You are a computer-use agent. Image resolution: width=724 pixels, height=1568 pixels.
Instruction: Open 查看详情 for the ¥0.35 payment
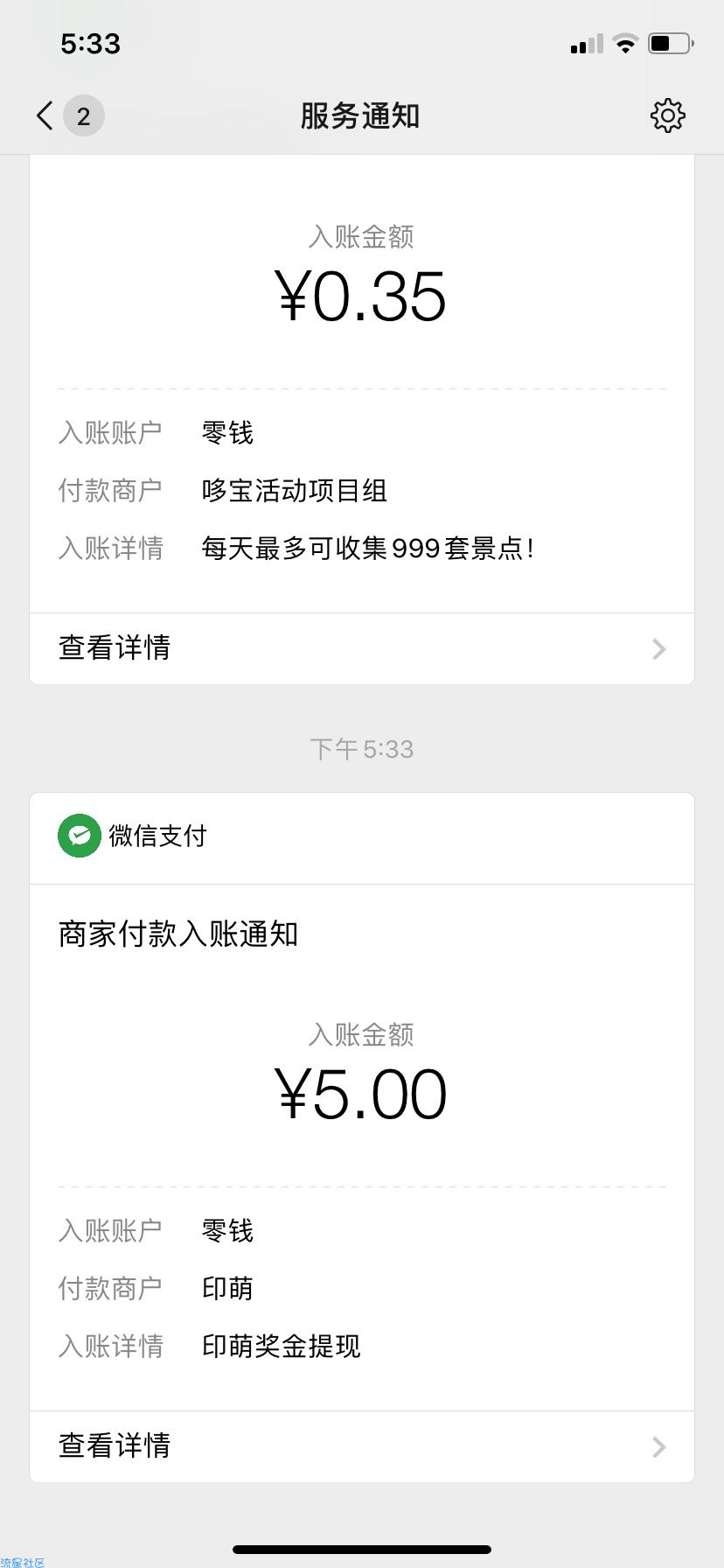click(x=362, y=648)
